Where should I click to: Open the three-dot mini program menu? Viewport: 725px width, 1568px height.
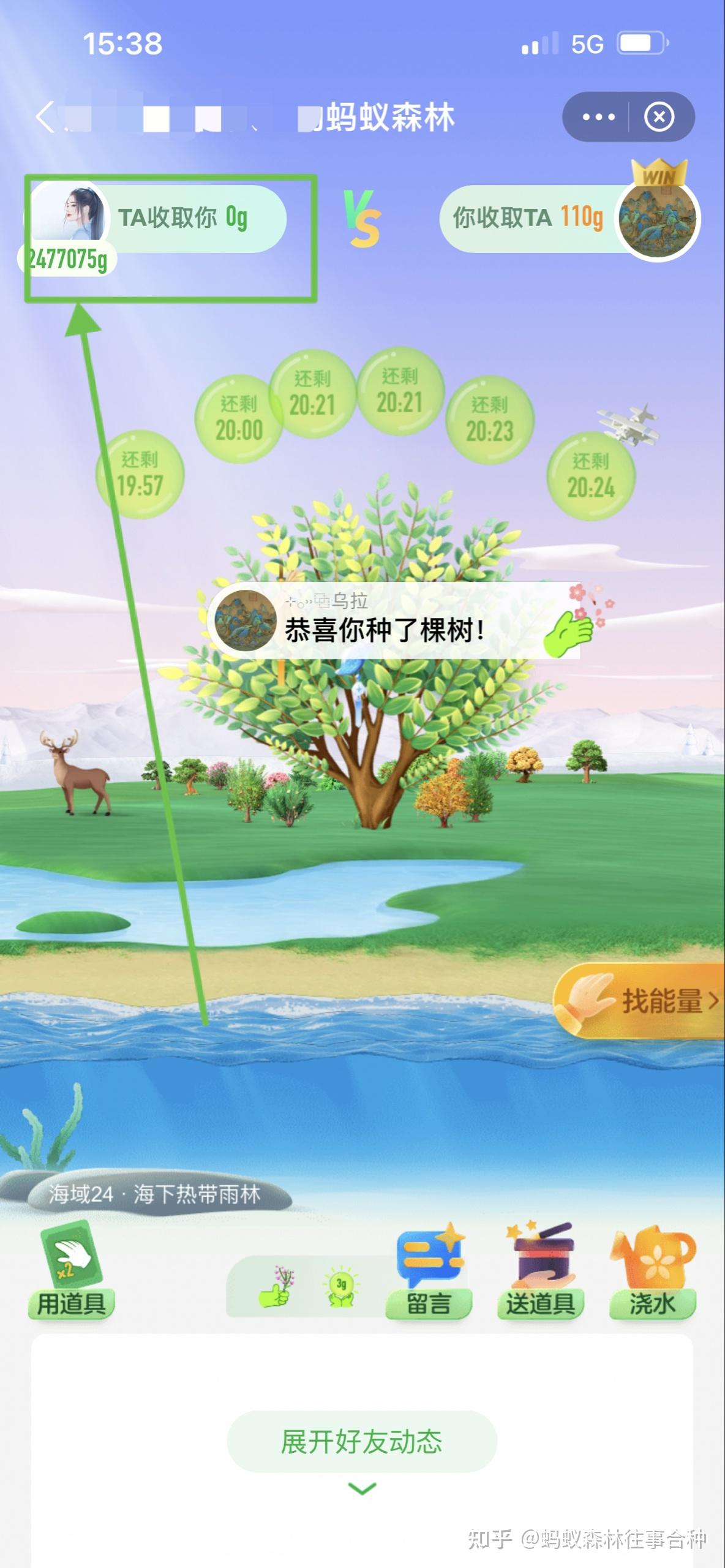598,116
